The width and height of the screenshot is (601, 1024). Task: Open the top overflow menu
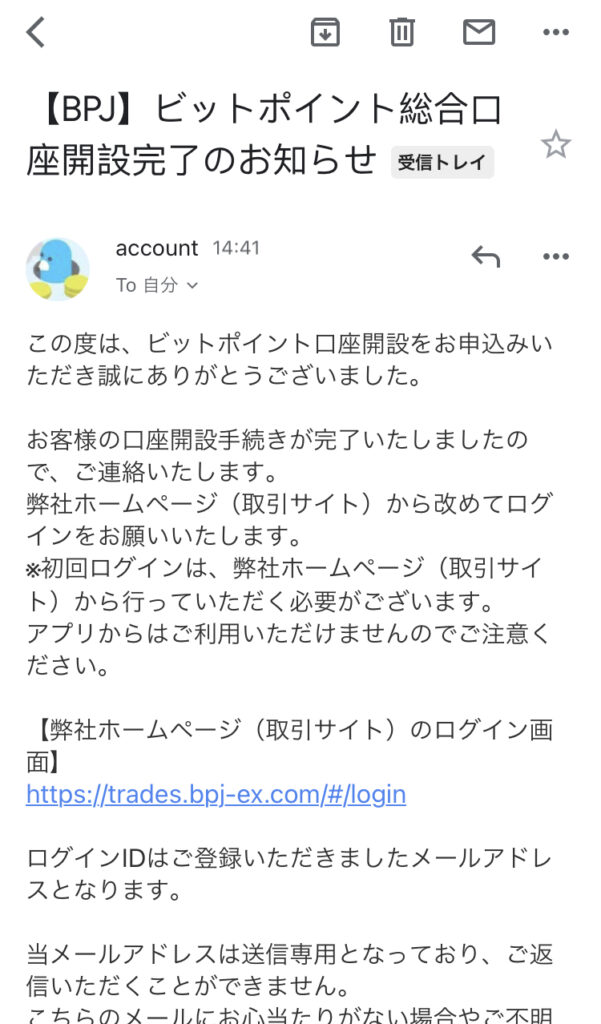tap(555, 33)
